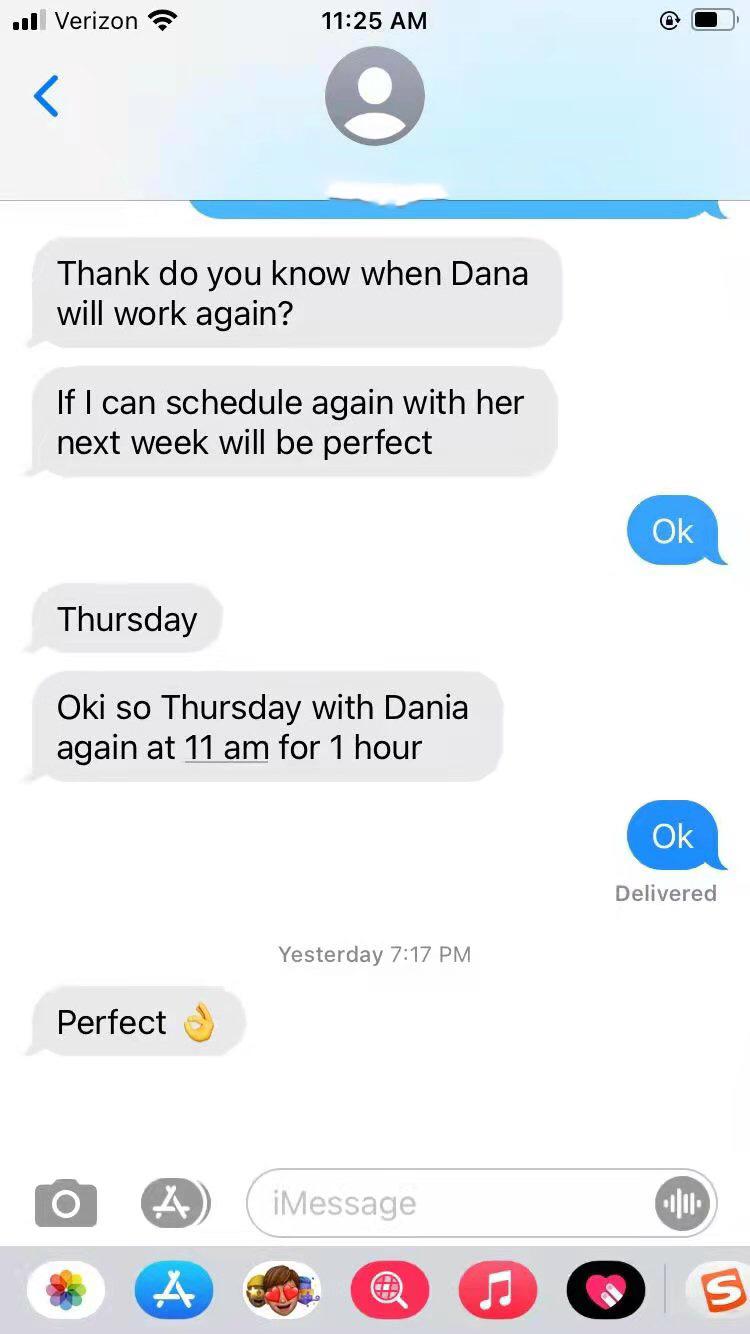
Task: Open App Store for iMessage
Action: (174, 1291)
